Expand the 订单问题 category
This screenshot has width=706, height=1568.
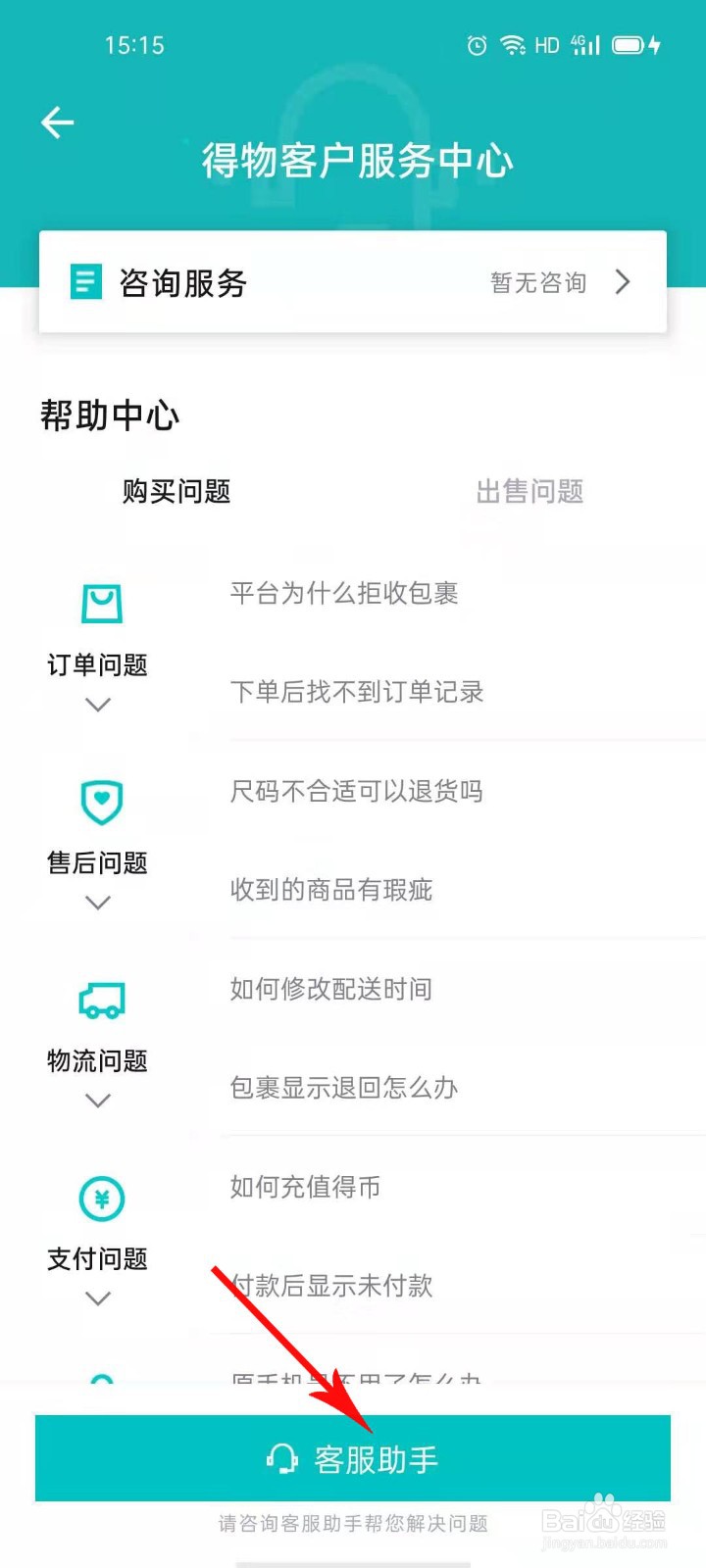(x=98, y=647)
